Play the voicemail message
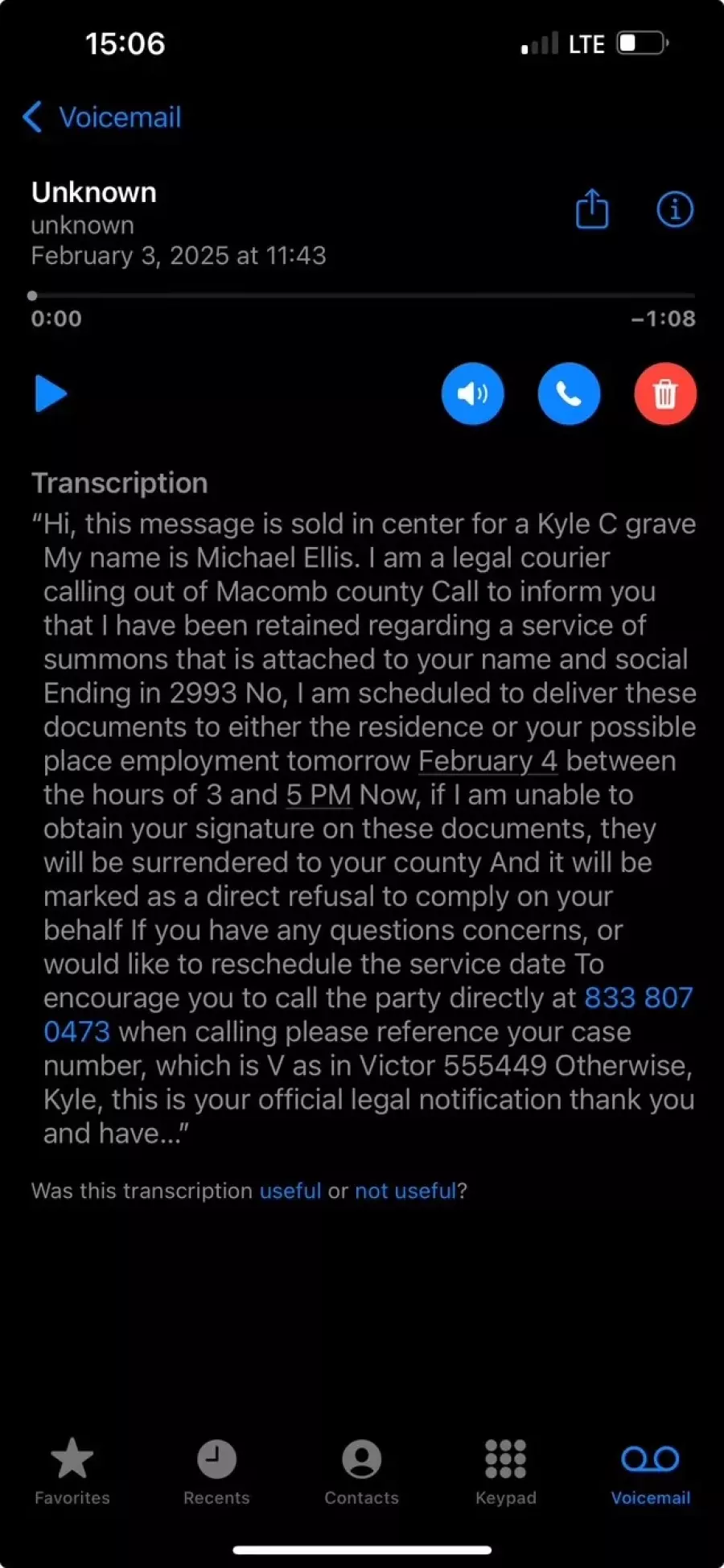The height and width of the screenshot is (1568, 724). [51, 393]
